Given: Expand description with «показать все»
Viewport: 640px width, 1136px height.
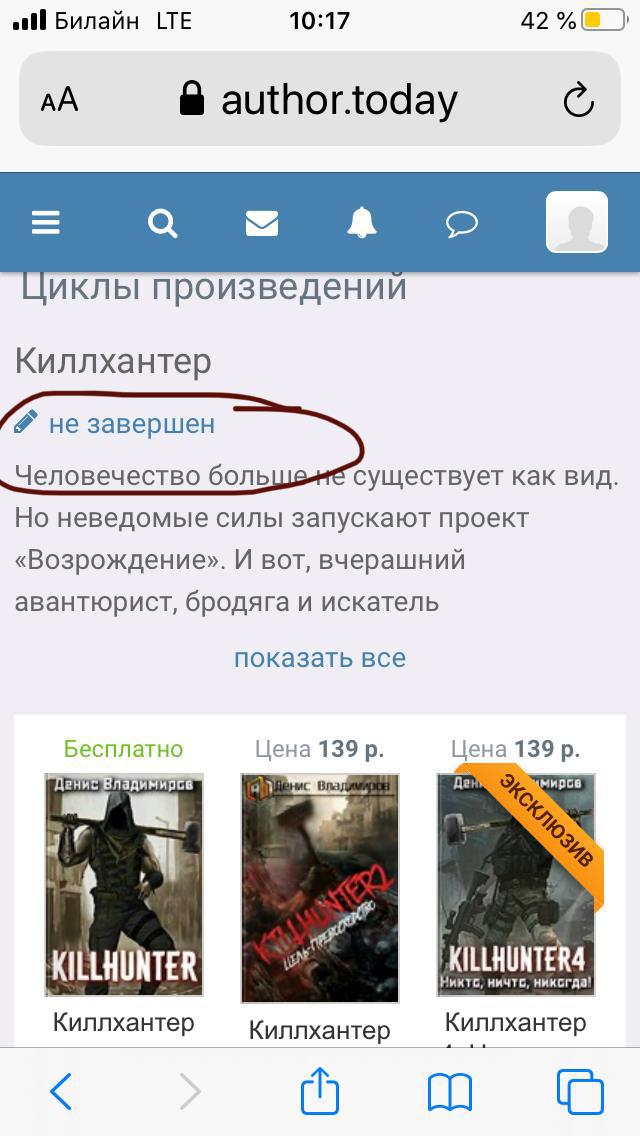Looking at the screenshot, I should pos(320,658).
